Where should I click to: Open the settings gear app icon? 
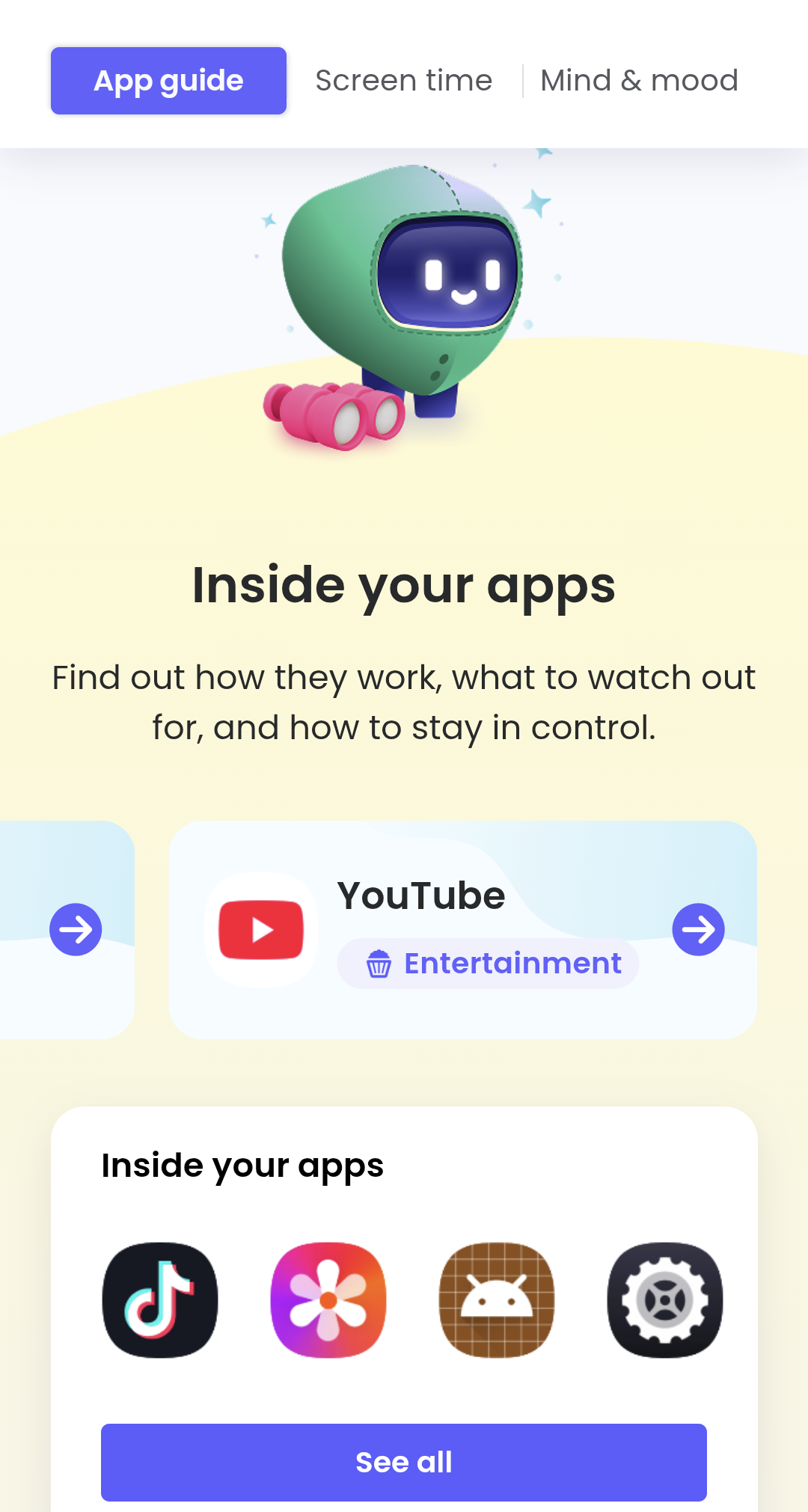665,1300
